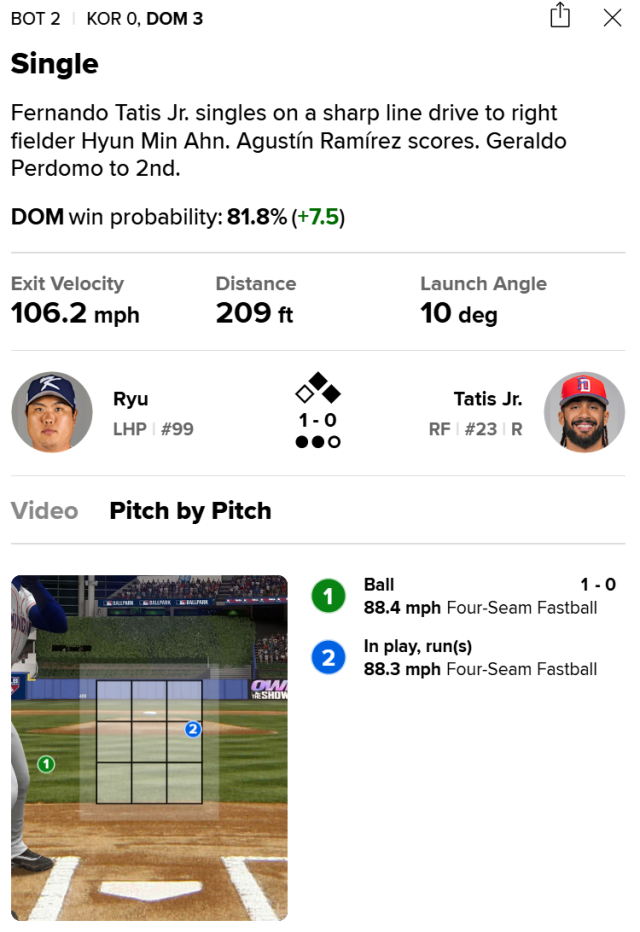
Task: Close the play detail panel
Action: [613, 17]
